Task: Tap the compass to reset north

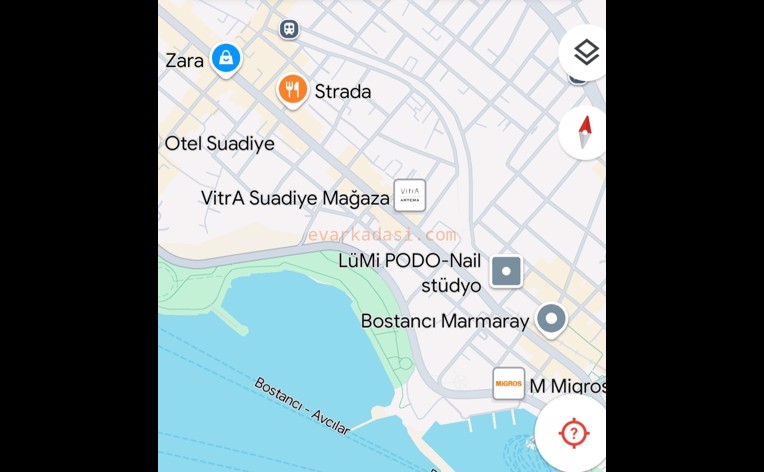Action: 585,132
